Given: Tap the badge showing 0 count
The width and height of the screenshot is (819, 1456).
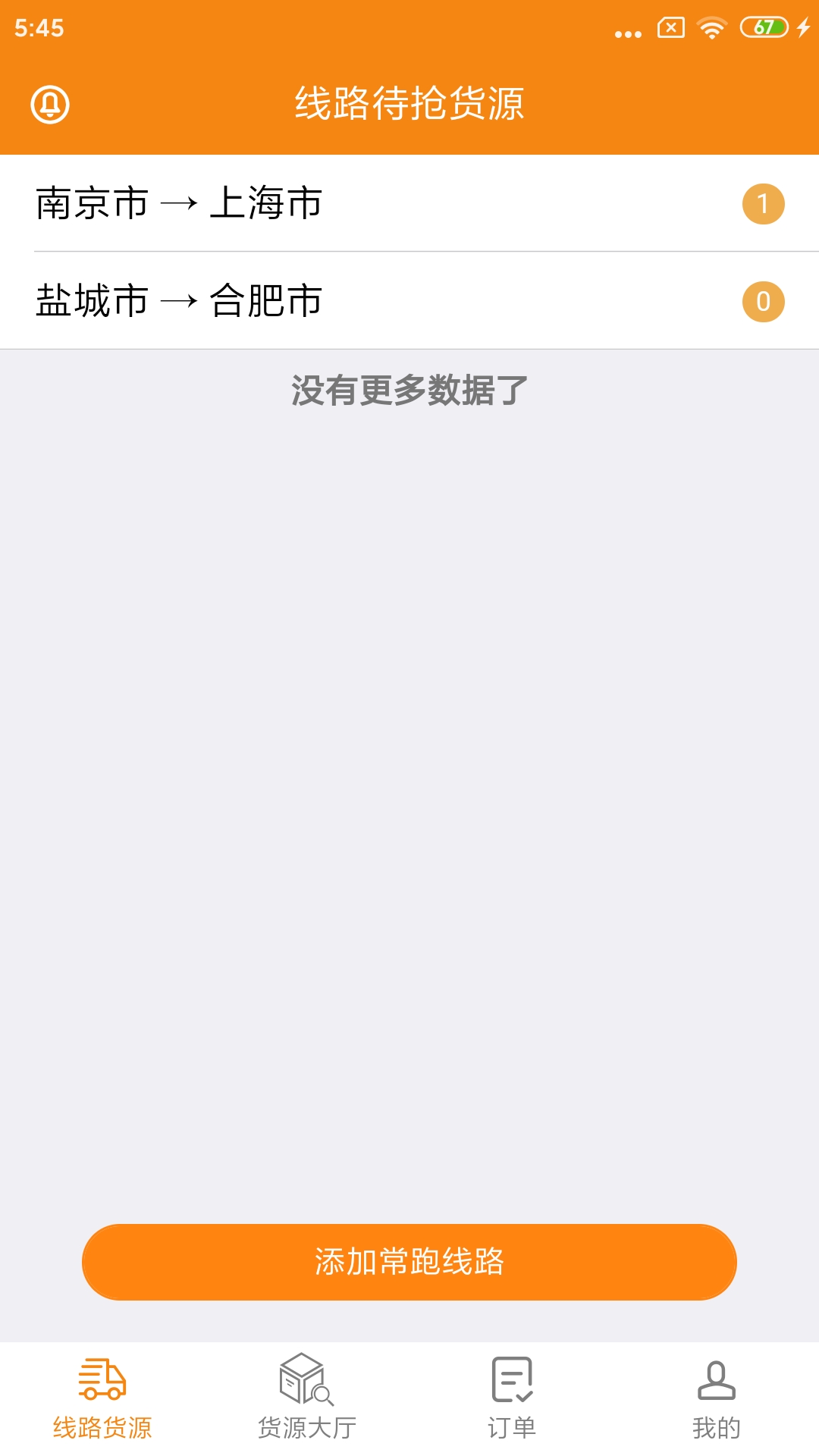Looking at the screenshot, I should coord(764,302).
